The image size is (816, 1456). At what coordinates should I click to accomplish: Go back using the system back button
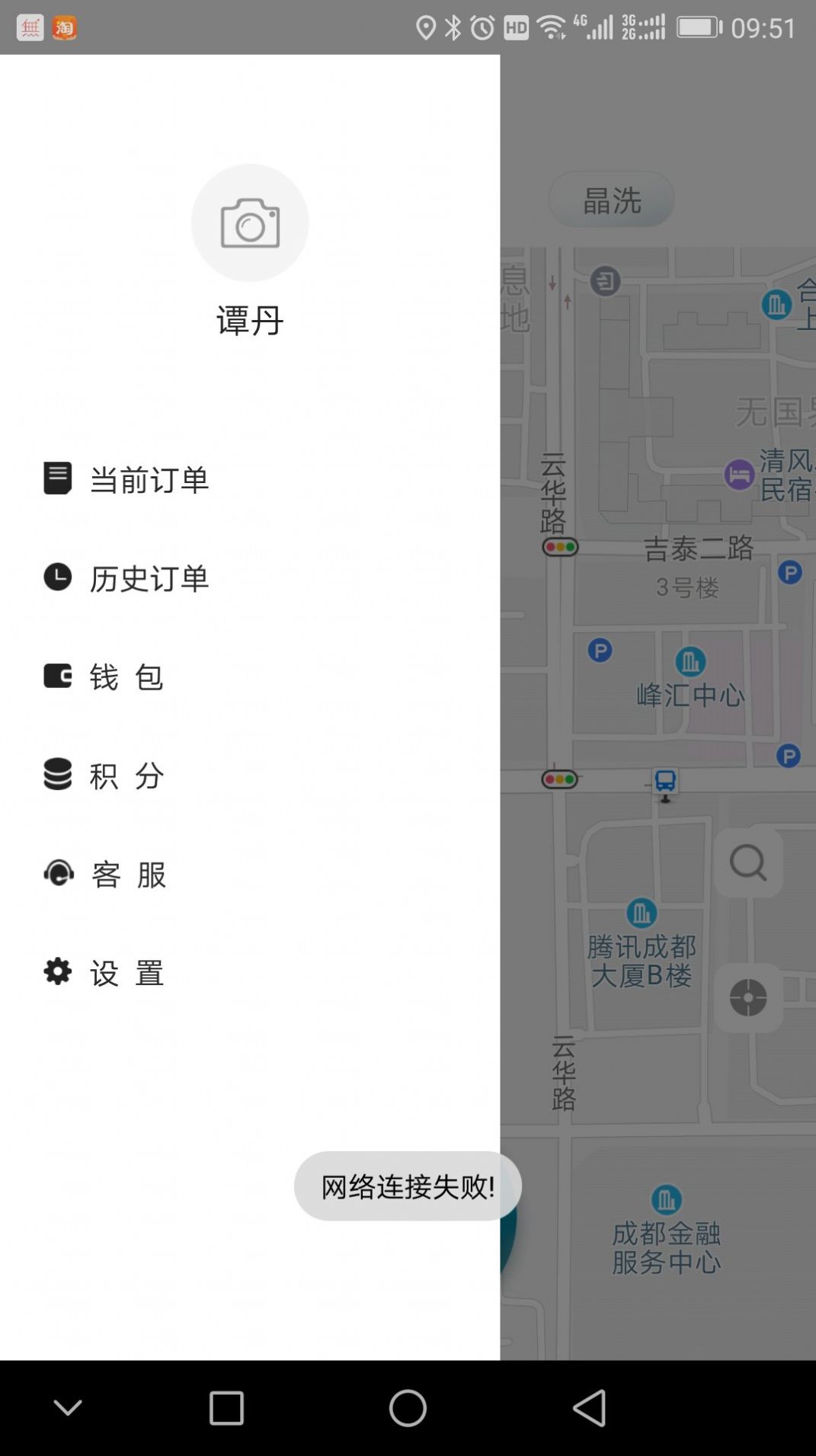[x=589, y=1407]
